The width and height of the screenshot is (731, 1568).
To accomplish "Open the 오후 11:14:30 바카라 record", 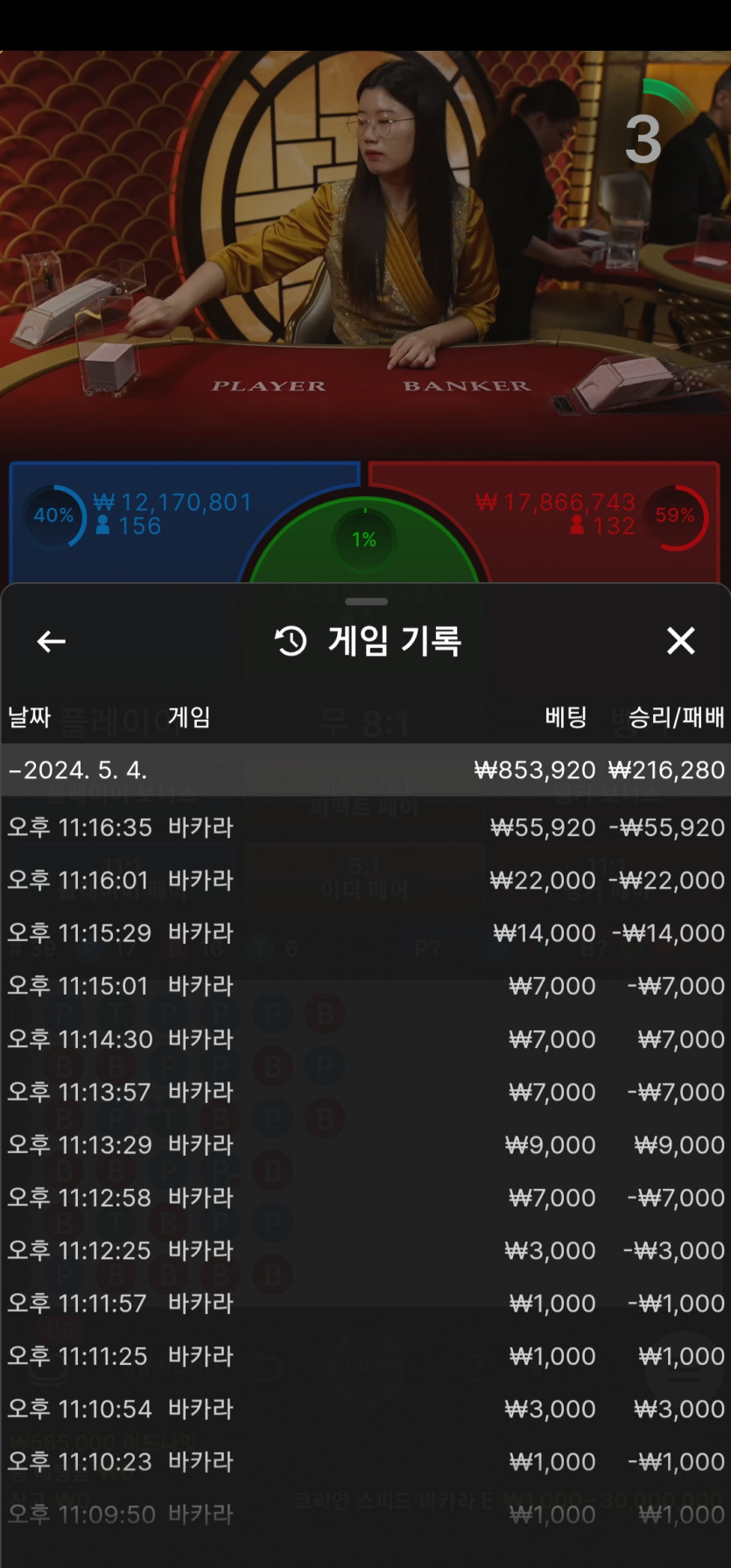I will click(x=365, y=1039).
